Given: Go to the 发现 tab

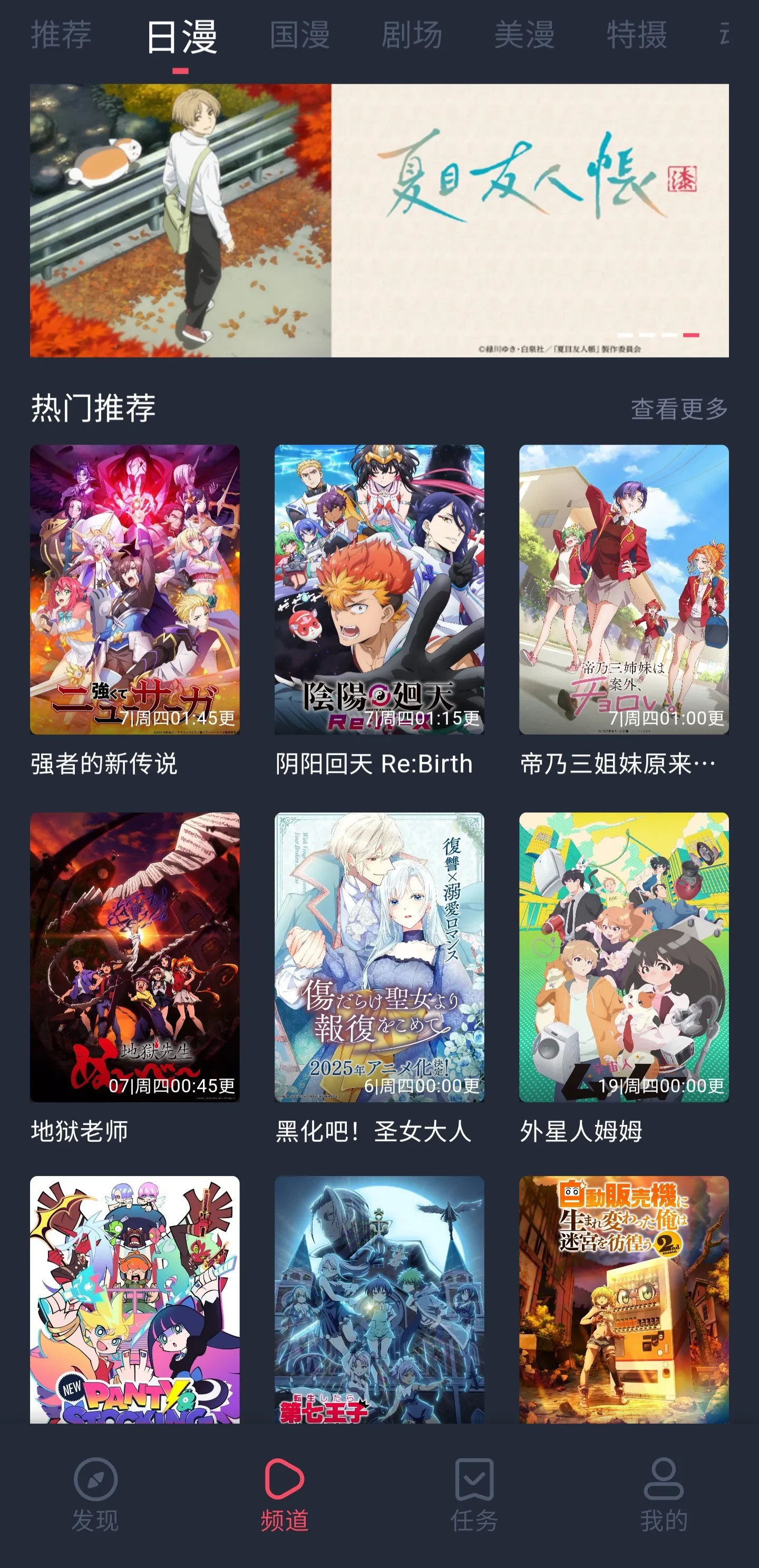Looking at the screenshot, I should coord(95,1494).
